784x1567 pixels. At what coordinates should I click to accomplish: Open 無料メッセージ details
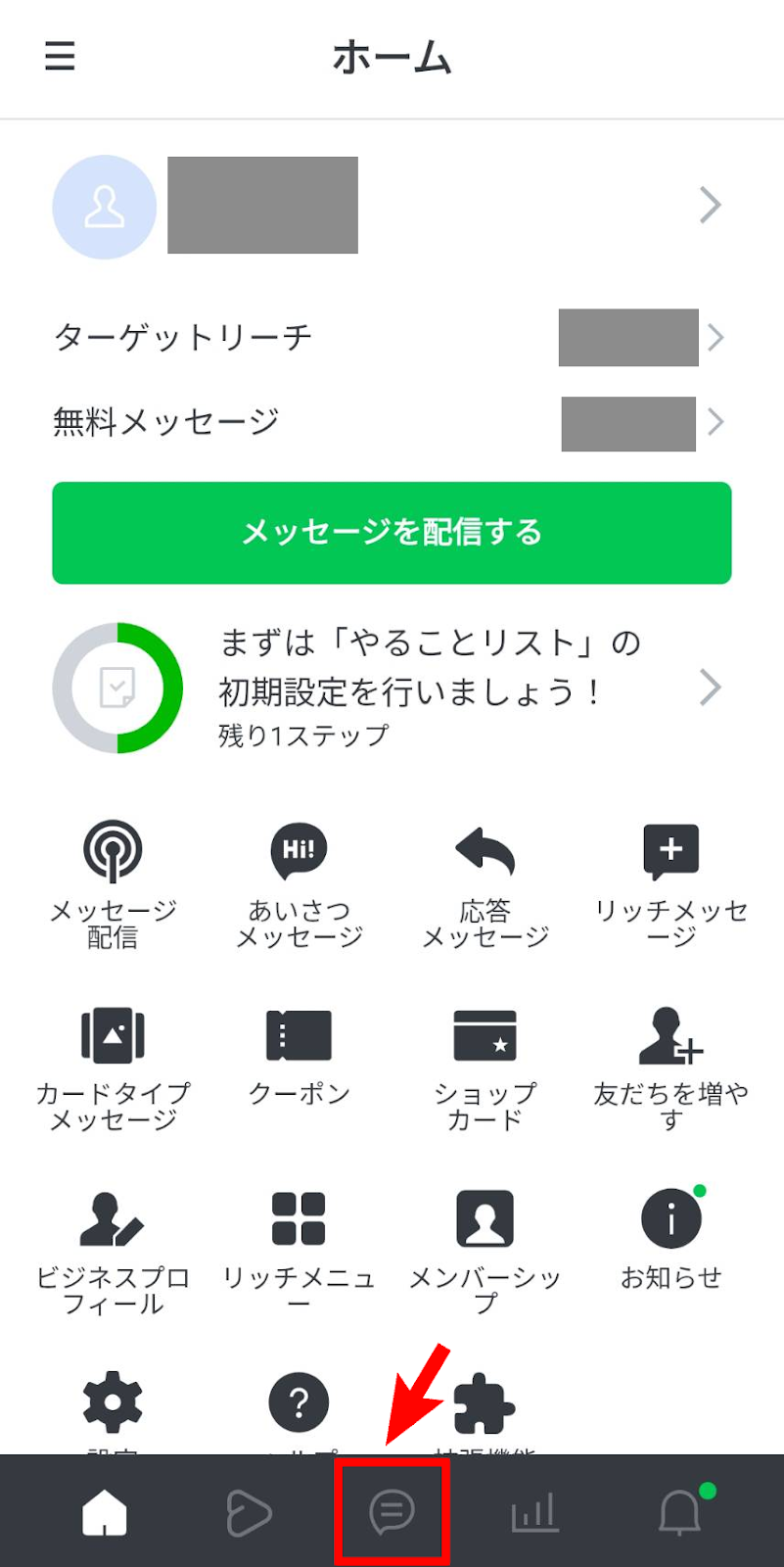click(392, 422)
